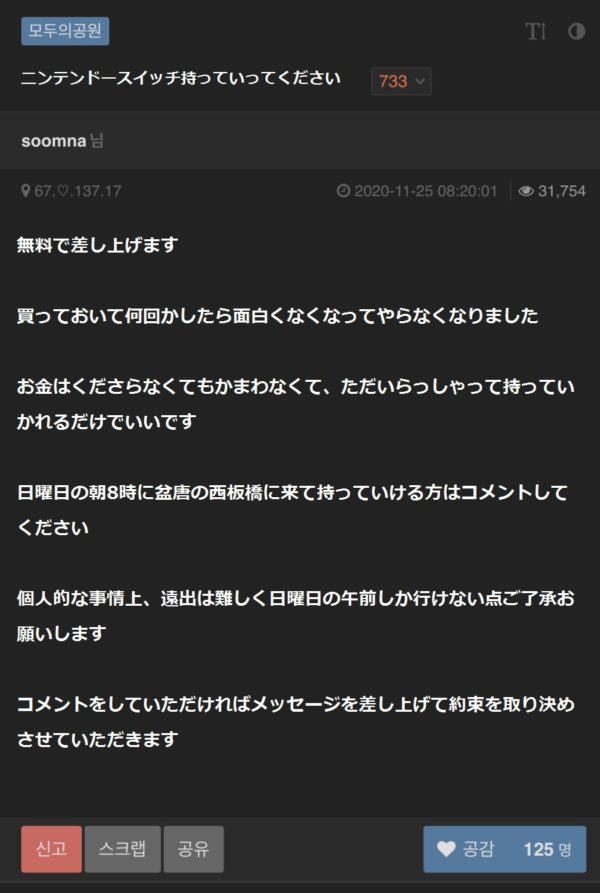Expand the 733 comments dropdown
This screenshot has height=893, width=600.
coord(401,81)
